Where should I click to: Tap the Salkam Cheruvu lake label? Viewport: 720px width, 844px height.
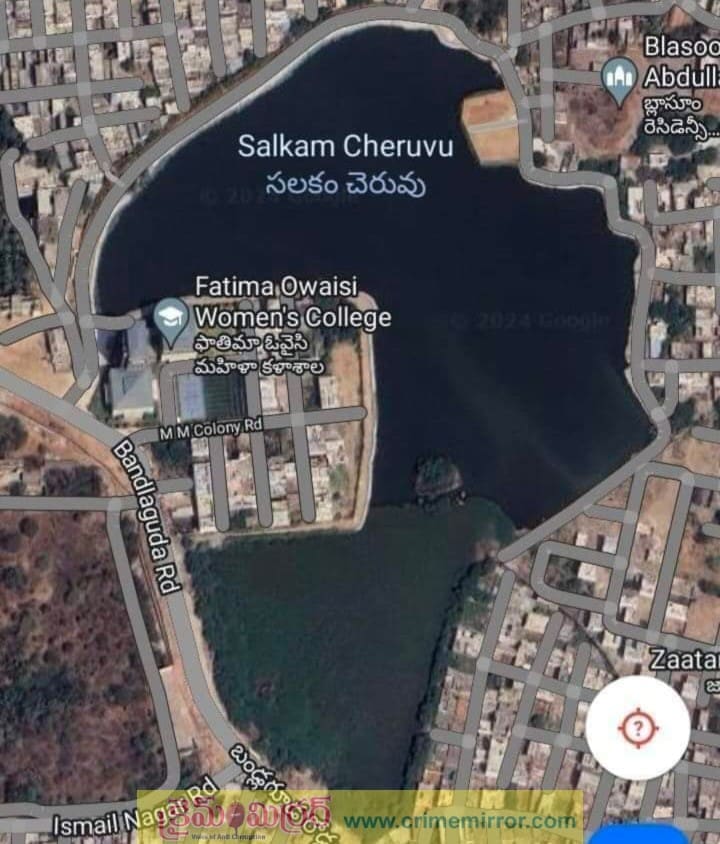point(345,146)
